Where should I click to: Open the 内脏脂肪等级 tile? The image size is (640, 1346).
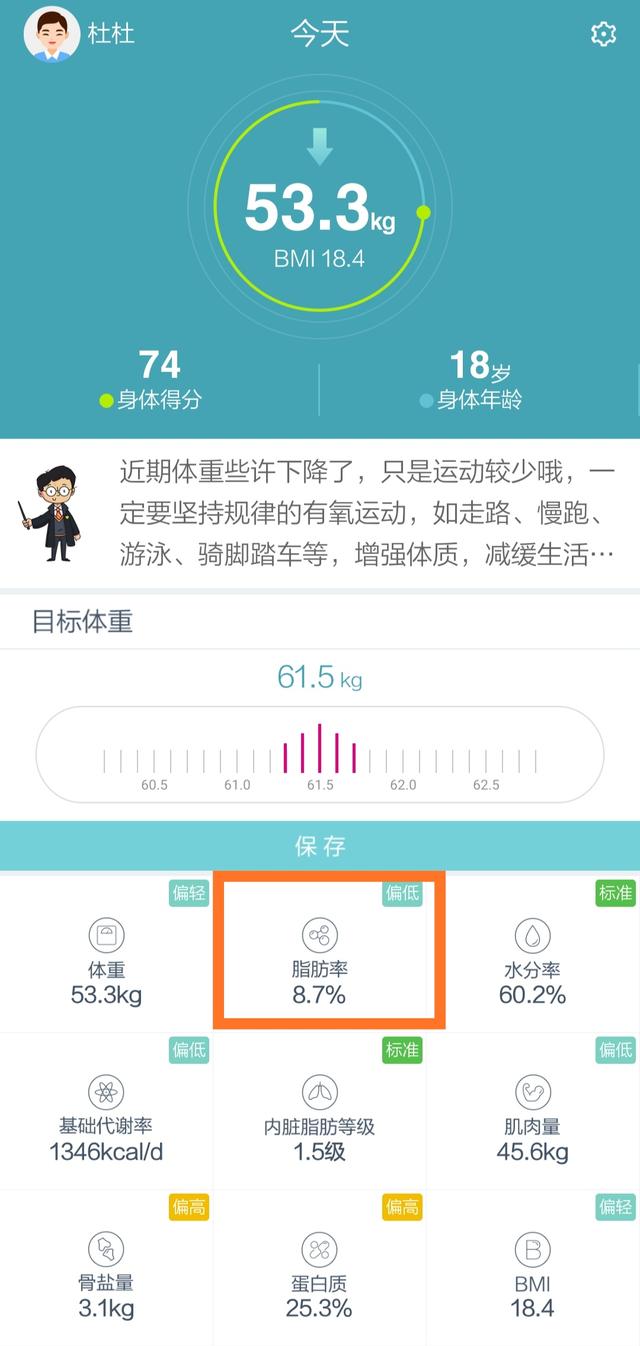point(320,1110)
